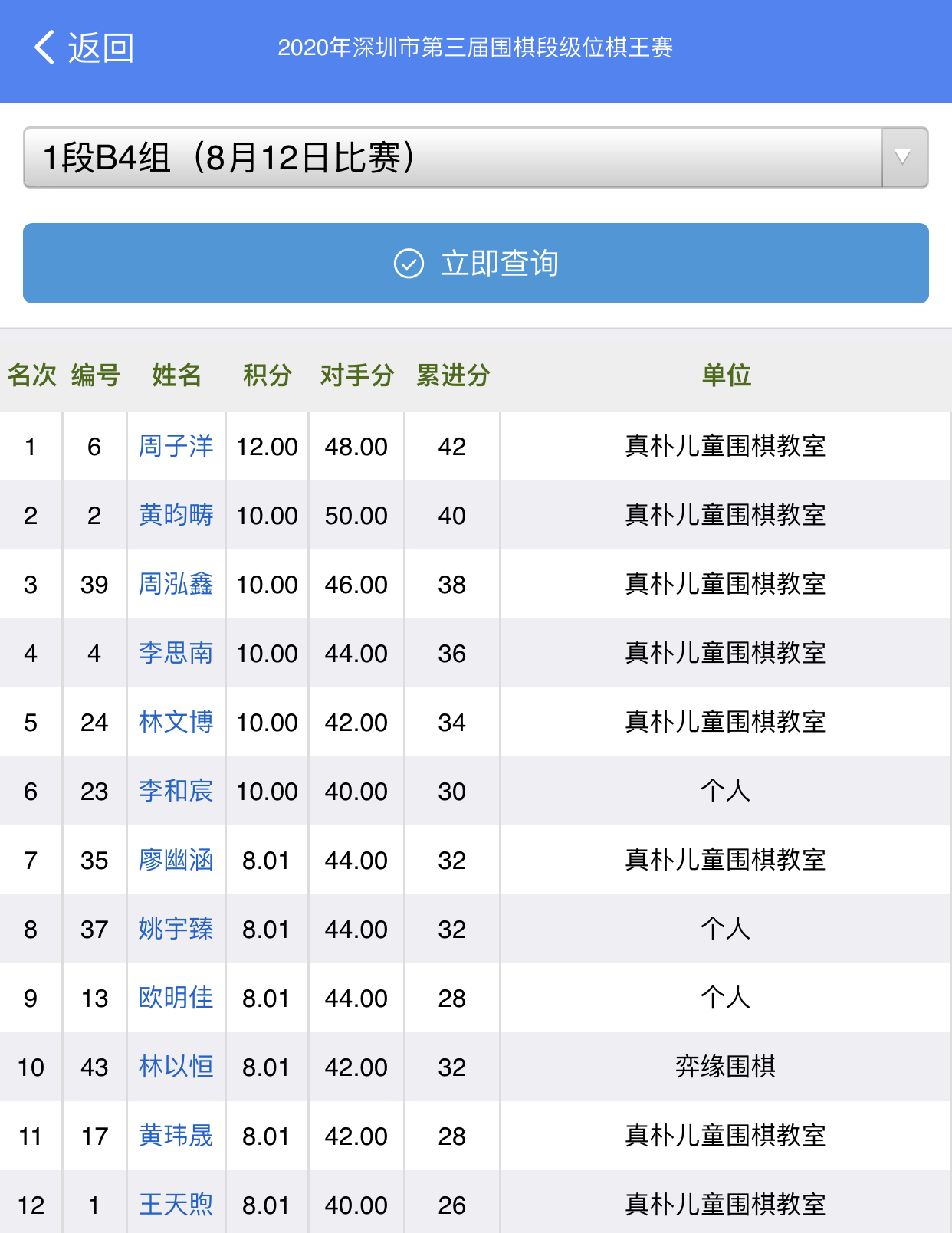Go back with the 返回 button
This screenshot has width=952, height=1233.
click(x=84, y=48)
